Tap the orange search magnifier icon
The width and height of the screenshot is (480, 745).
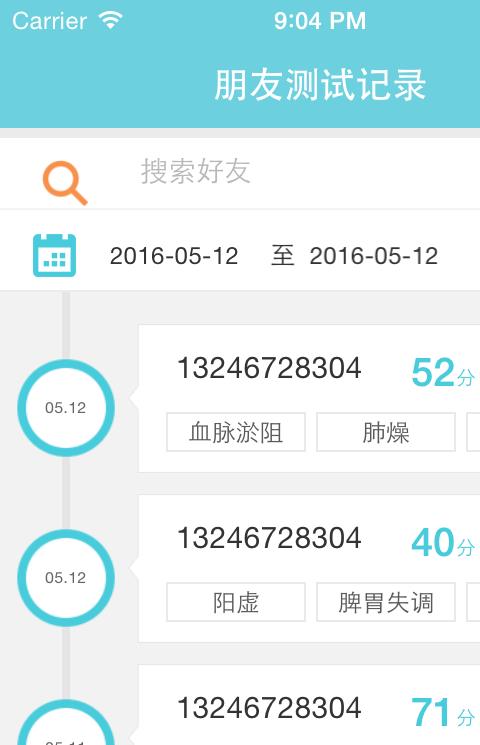point(65,183)
